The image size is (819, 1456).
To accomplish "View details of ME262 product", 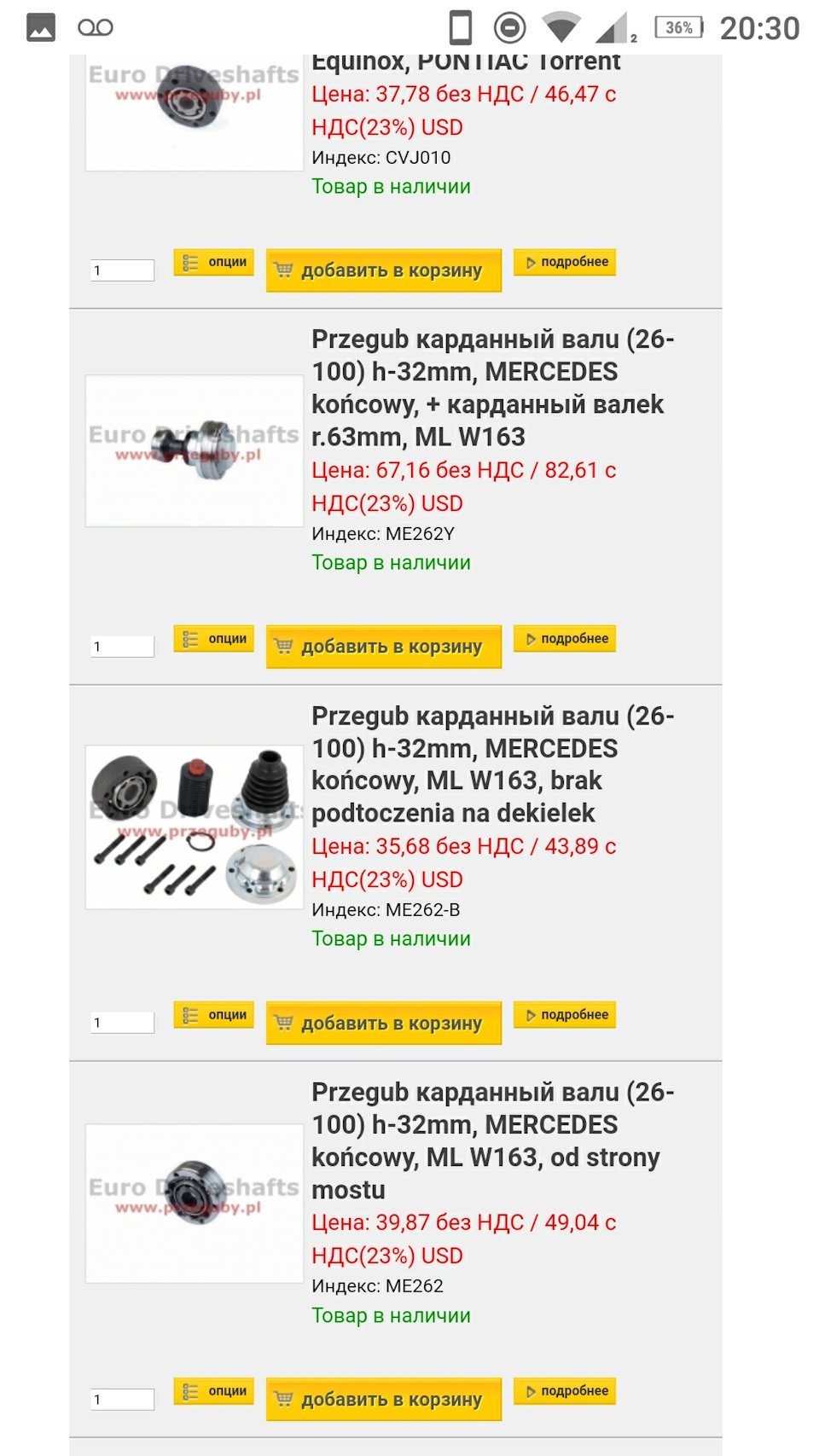I will coord(565,1391).
